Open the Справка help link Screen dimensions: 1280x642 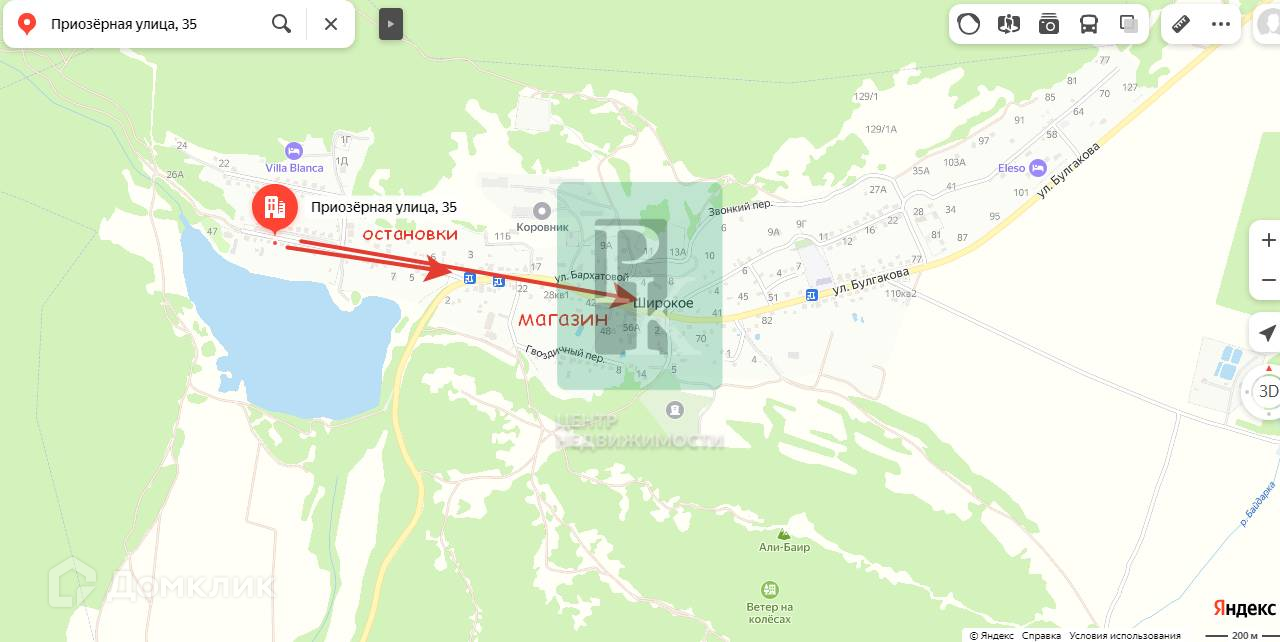click(x=1041, y=635)
